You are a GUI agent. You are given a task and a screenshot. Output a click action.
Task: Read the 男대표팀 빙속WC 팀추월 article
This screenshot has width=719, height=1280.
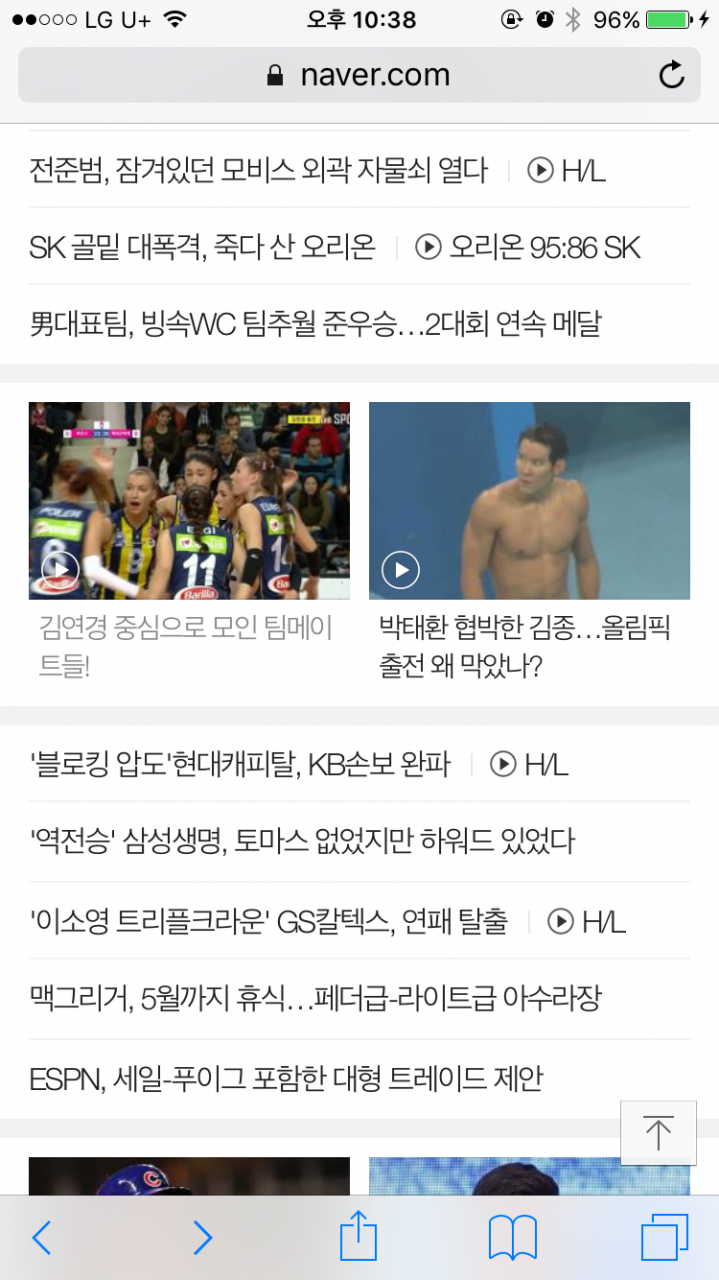(315, 324)
